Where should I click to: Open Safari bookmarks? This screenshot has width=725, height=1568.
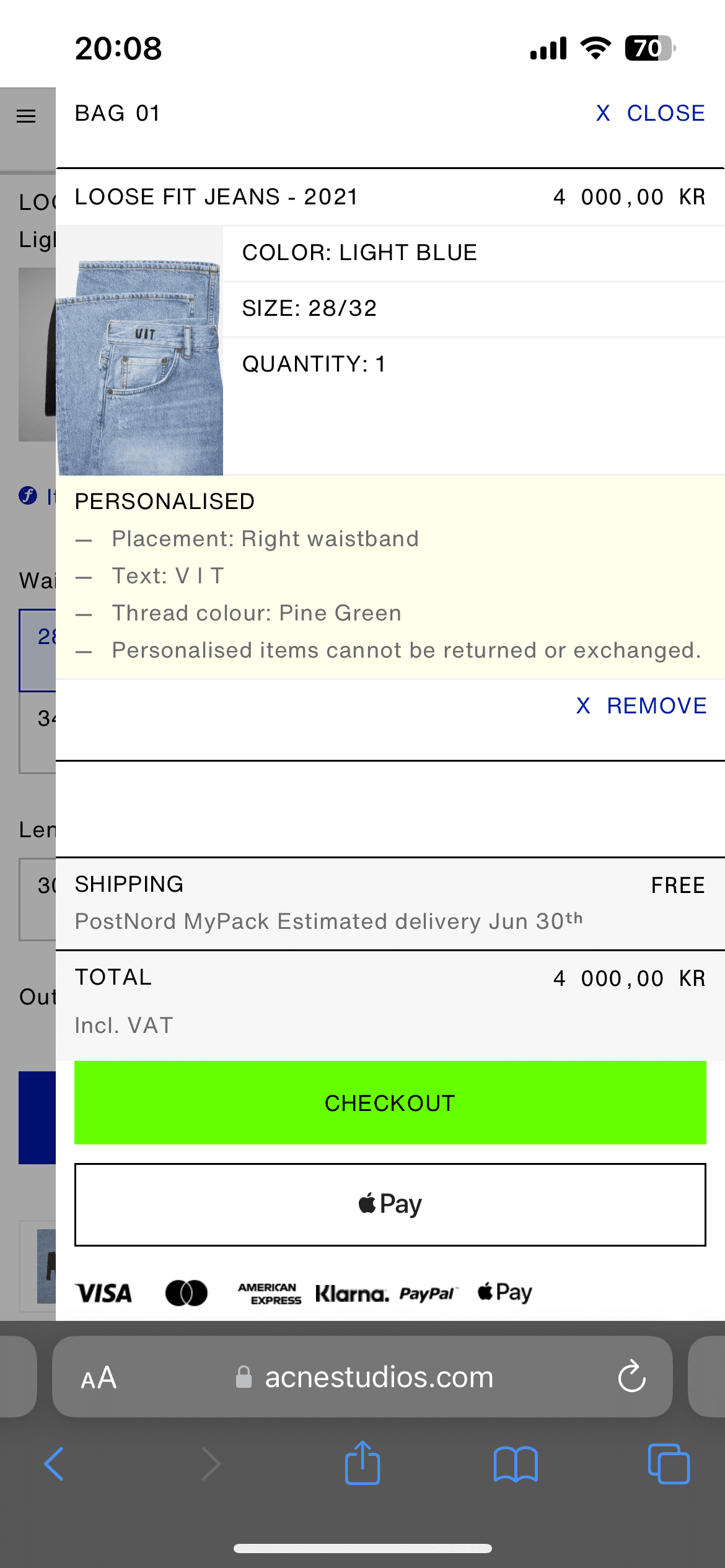(516, 1464)
